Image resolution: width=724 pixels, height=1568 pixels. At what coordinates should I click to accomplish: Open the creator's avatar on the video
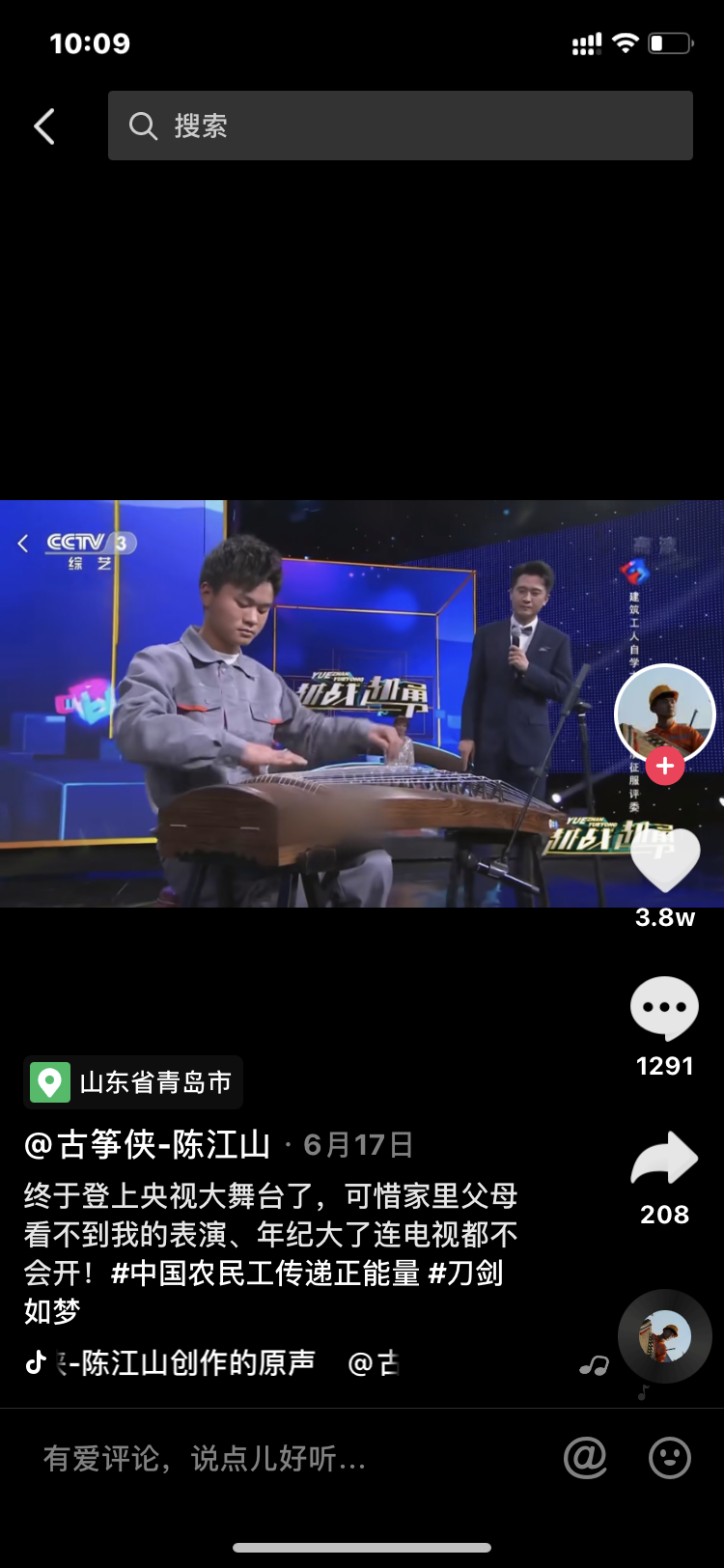(665, 713)
